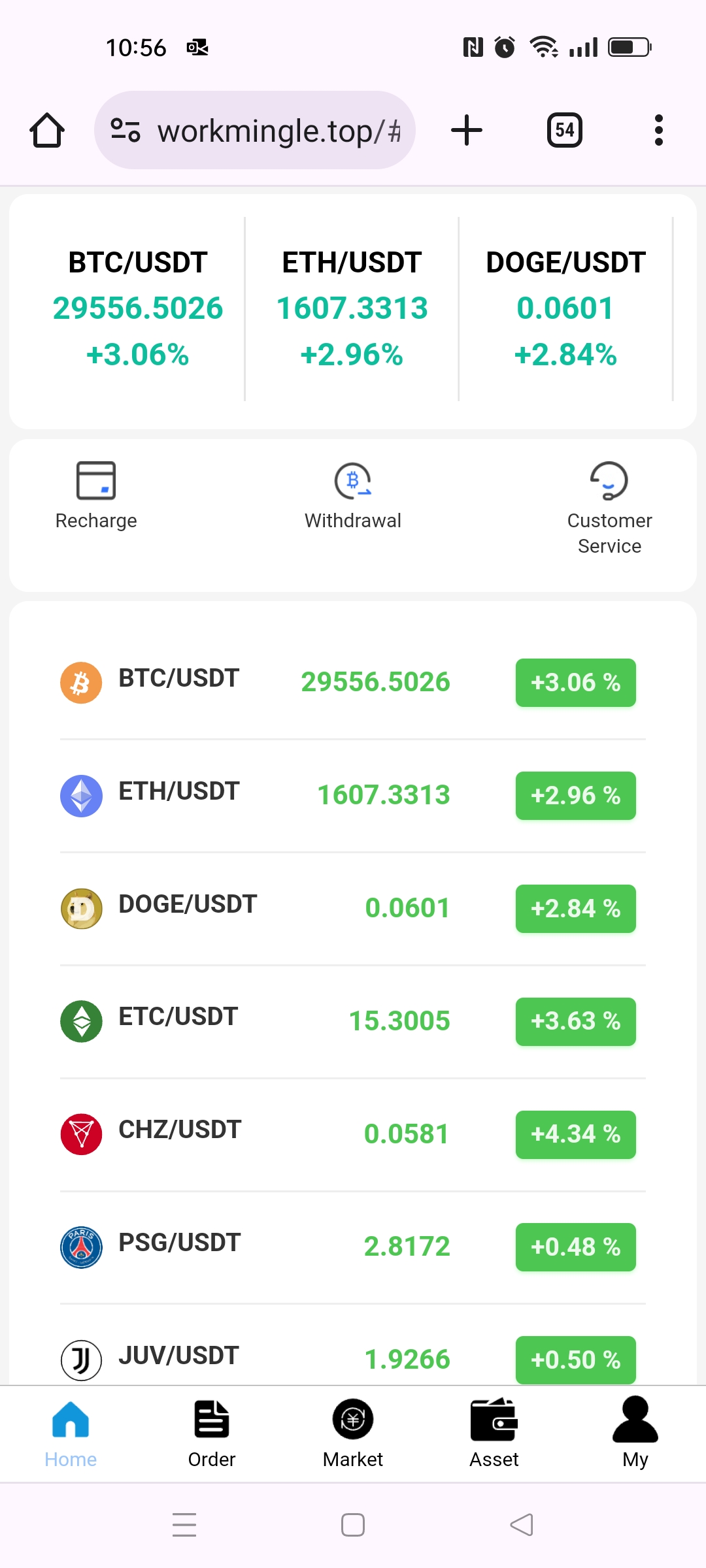Image resolution: width=706 pixels, height=1568 pixels.
Task: View the PSG/USDT pair
Action: tap(353, 1247)
